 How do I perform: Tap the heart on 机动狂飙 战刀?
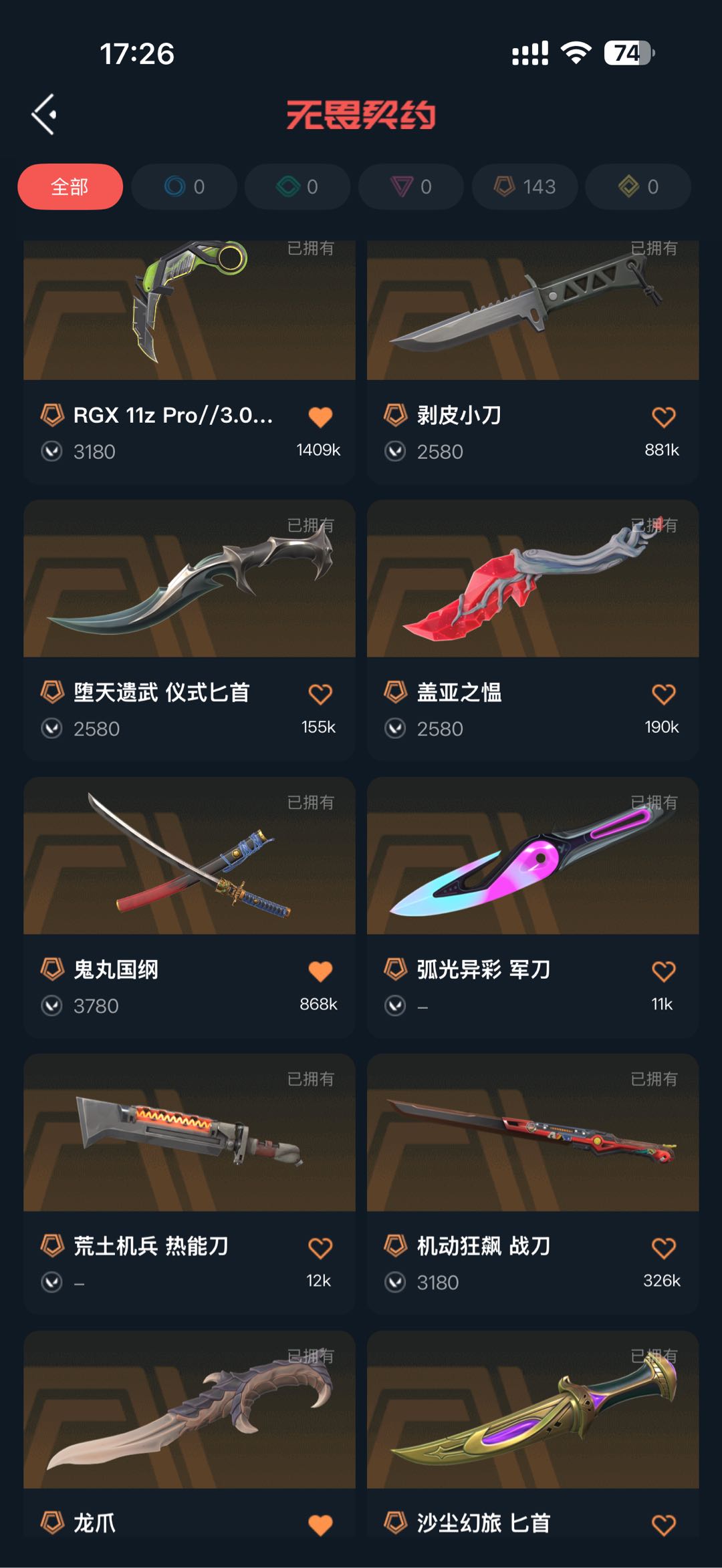[664, 1248]
